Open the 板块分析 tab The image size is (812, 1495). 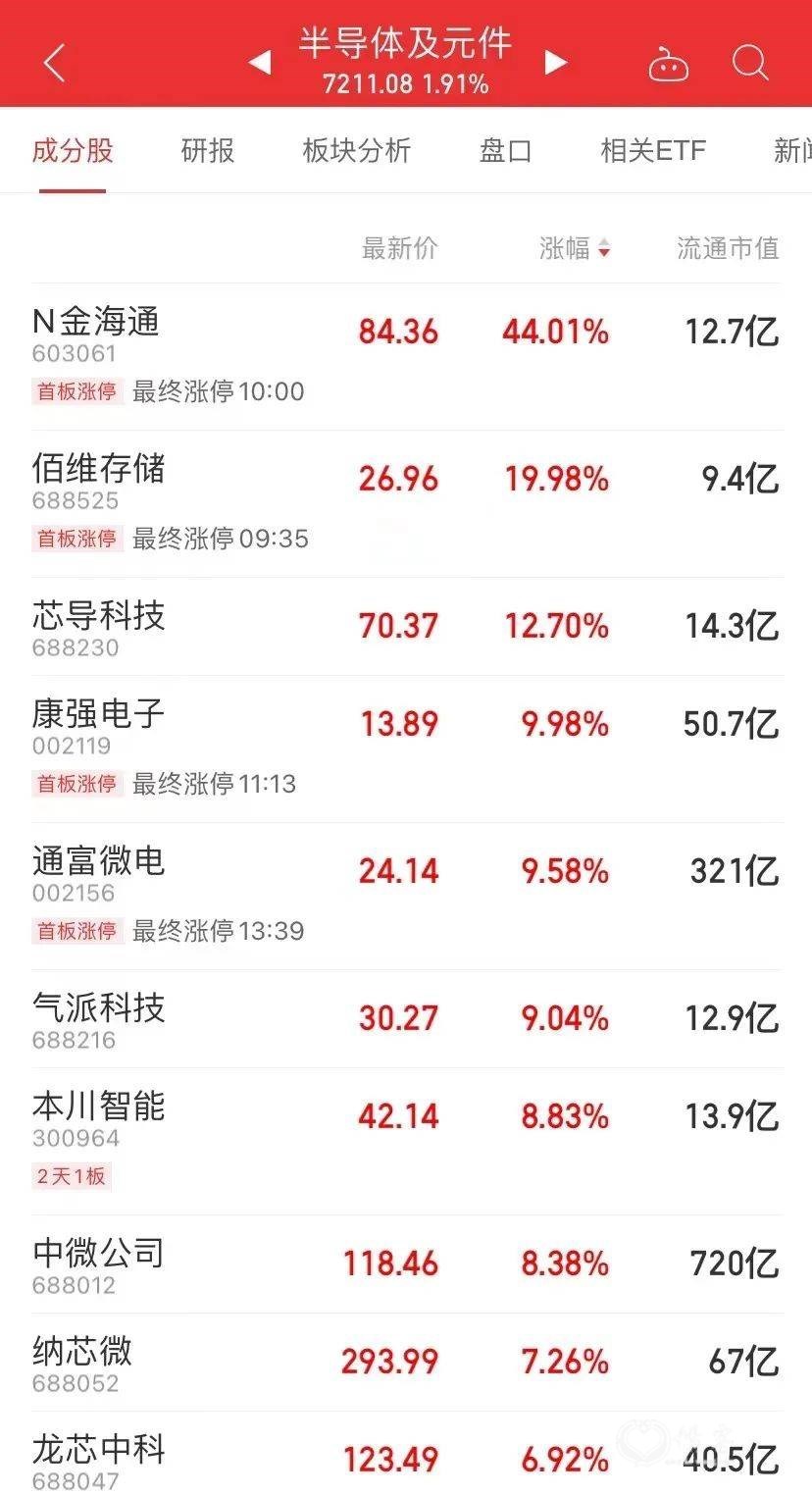[x=356, y=150]
